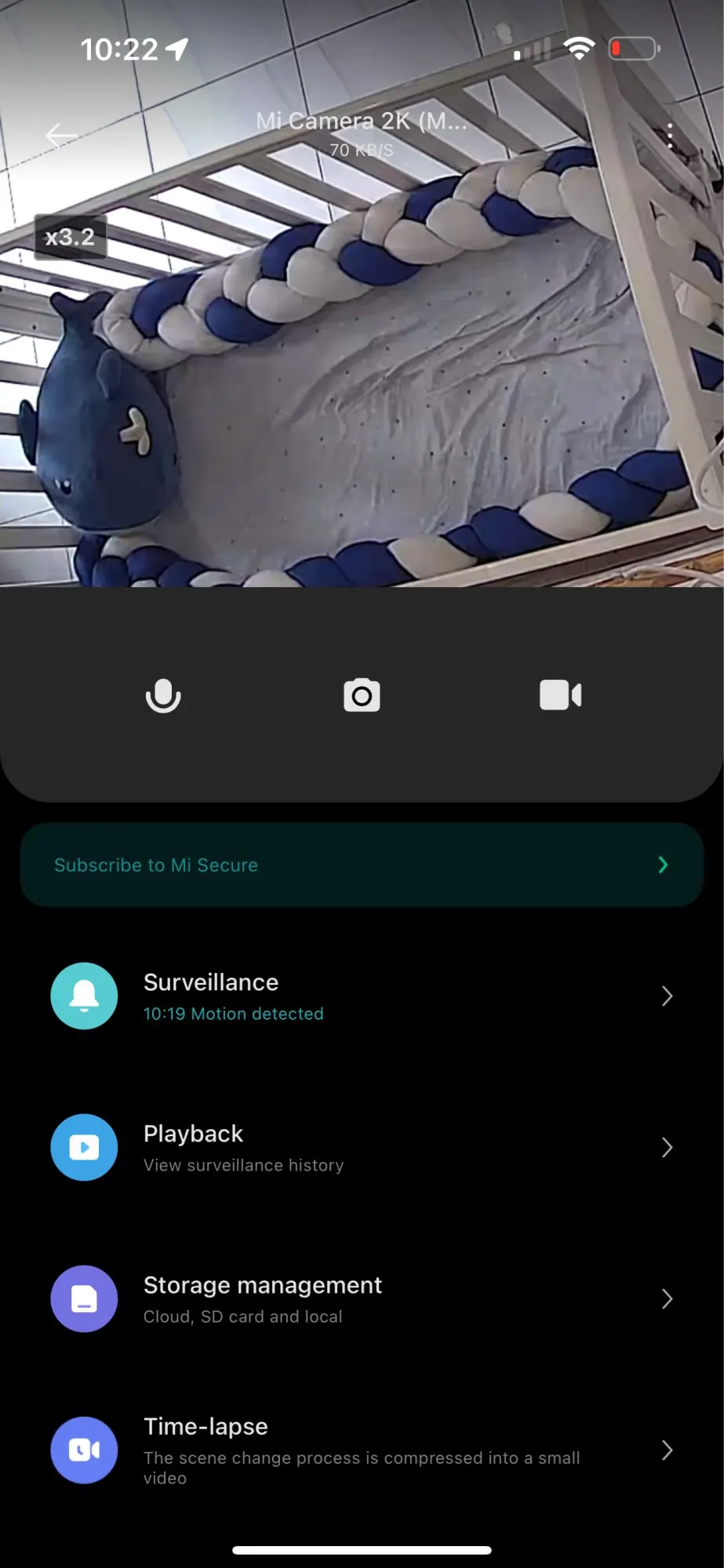Start recording with the video icon
This screenshot has height=1568, width=724.
560,695
